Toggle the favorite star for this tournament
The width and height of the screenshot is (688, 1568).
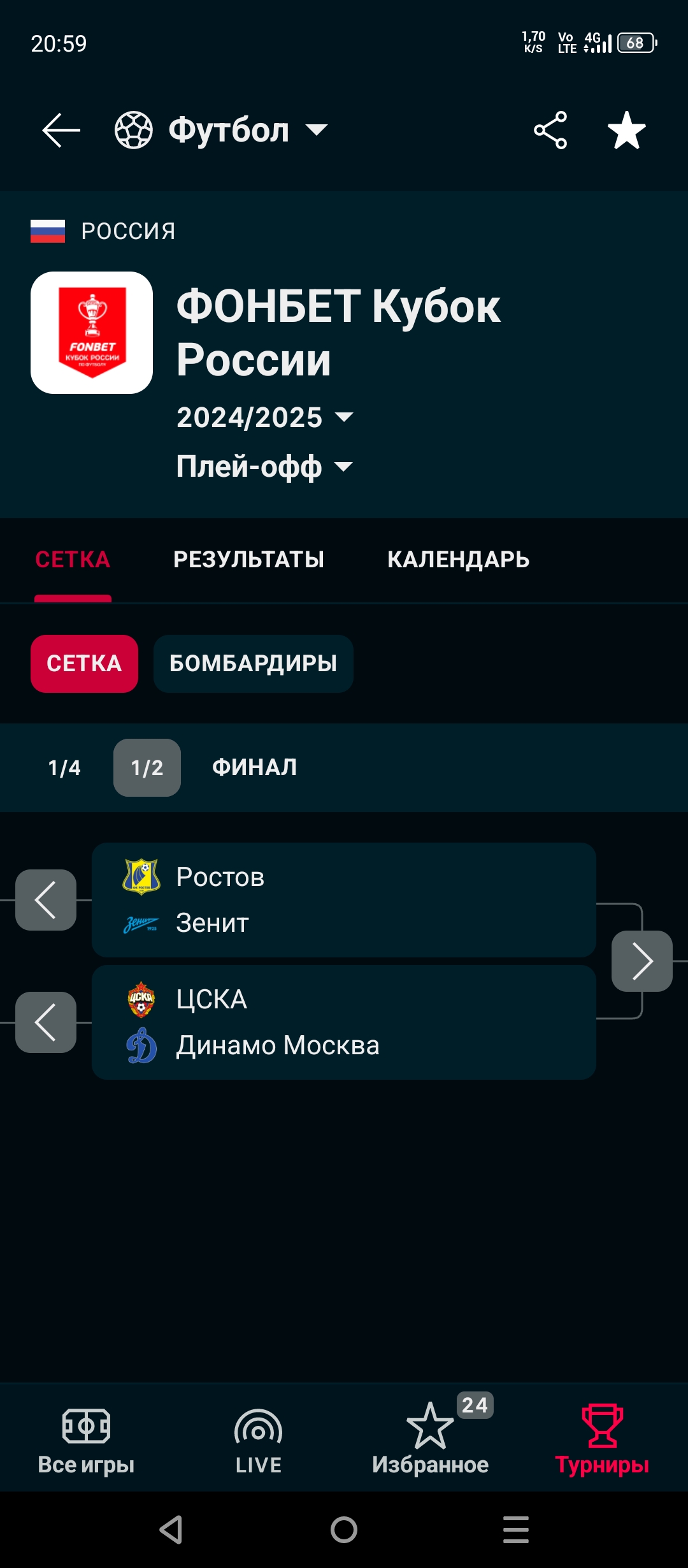(x=627, y=130)
